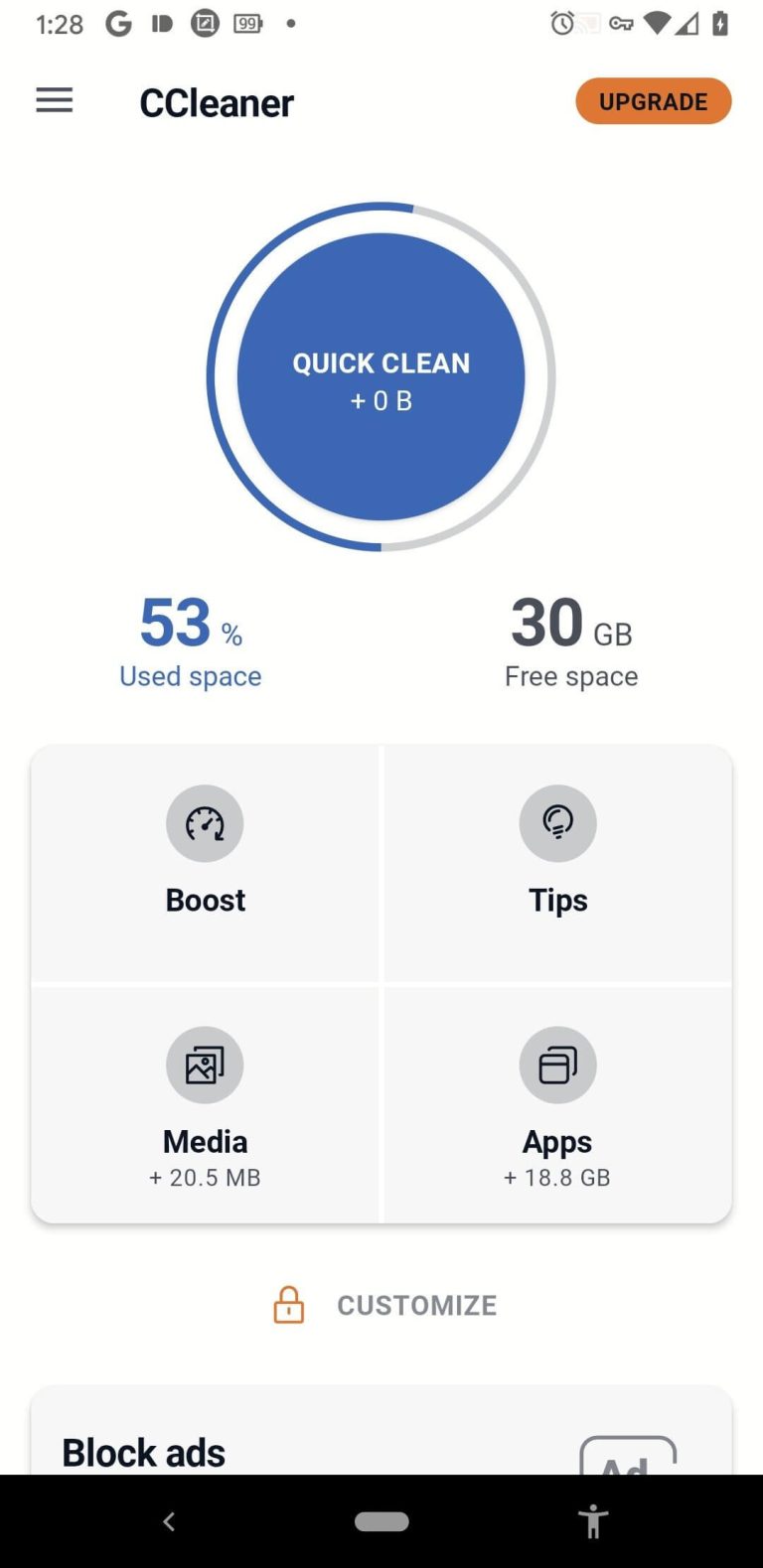Tap the Media photos icon
Image resolution: width=763 pixels, height=1568 pixels.
(x=205, y=1064)
